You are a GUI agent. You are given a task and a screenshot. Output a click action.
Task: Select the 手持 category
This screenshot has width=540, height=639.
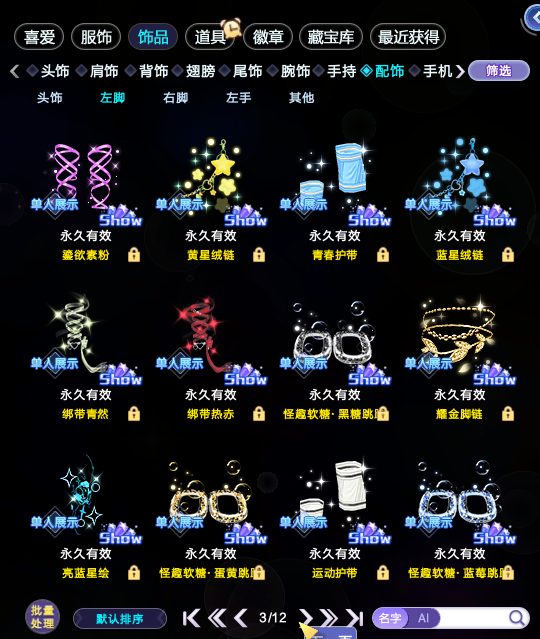pos(342,71)
